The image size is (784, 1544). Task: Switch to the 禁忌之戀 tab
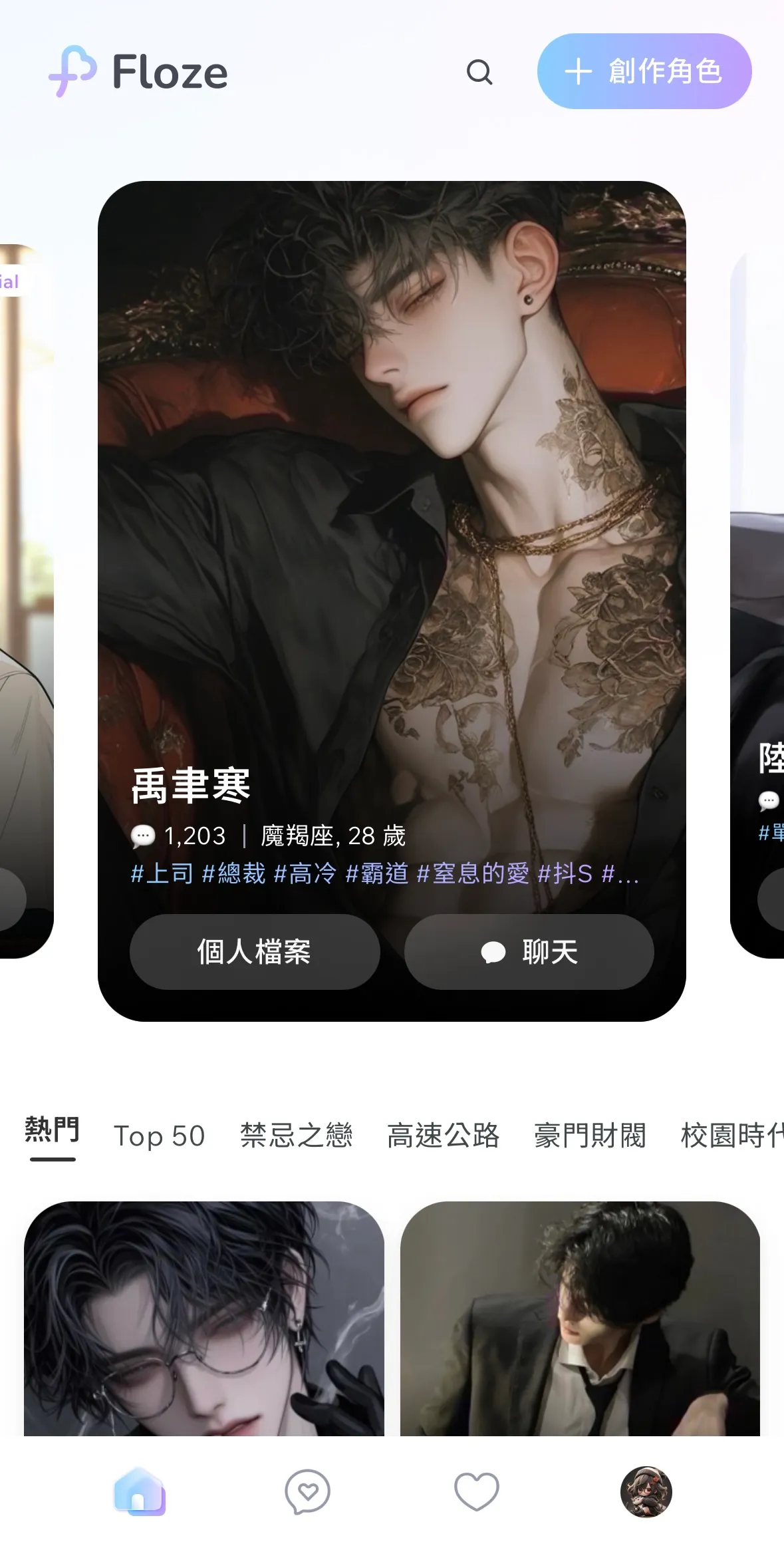[x=297, y=1136]
